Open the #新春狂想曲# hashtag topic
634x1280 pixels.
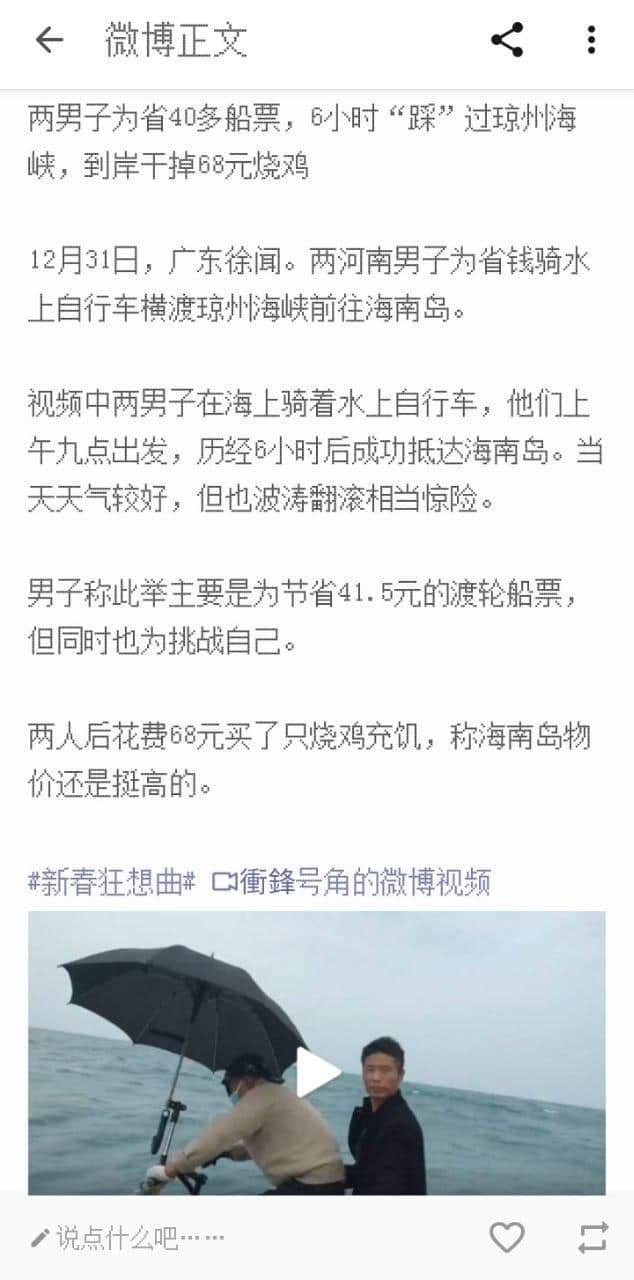click(112, 882)
